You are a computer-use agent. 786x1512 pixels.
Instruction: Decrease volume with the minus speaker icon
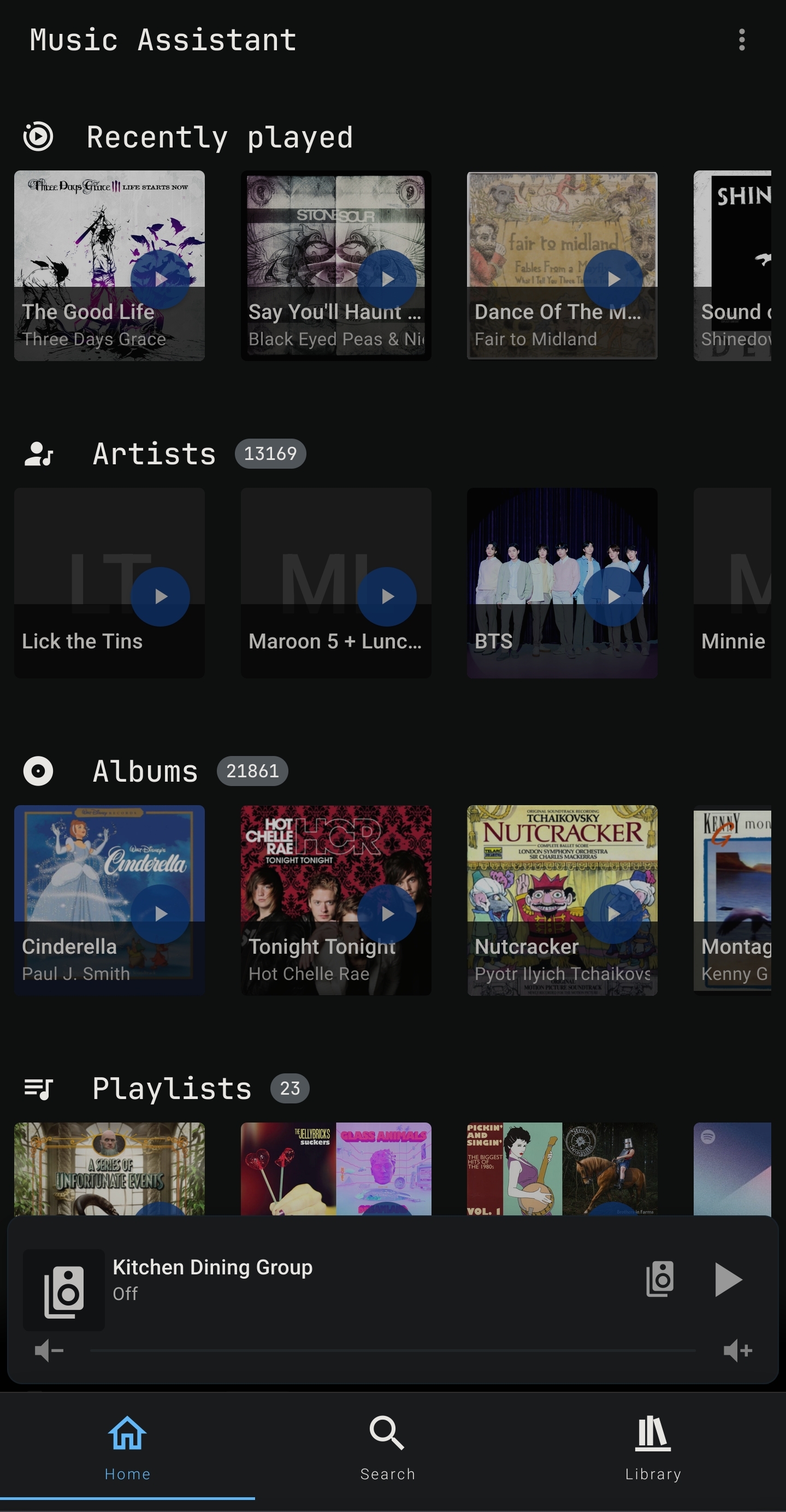pos(49,1351)
